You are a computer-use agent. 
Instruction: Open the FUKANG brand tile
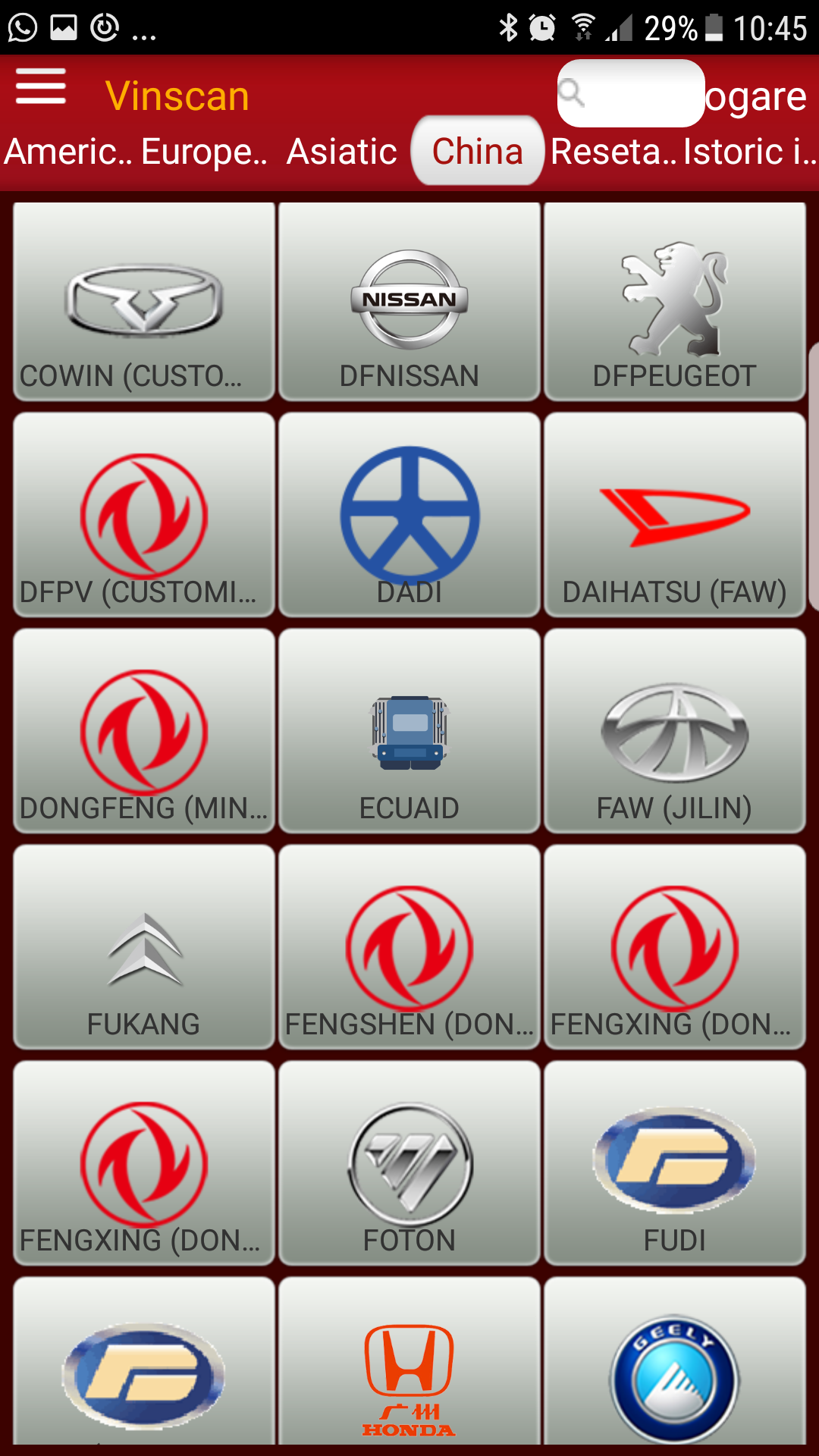point(144,947)
